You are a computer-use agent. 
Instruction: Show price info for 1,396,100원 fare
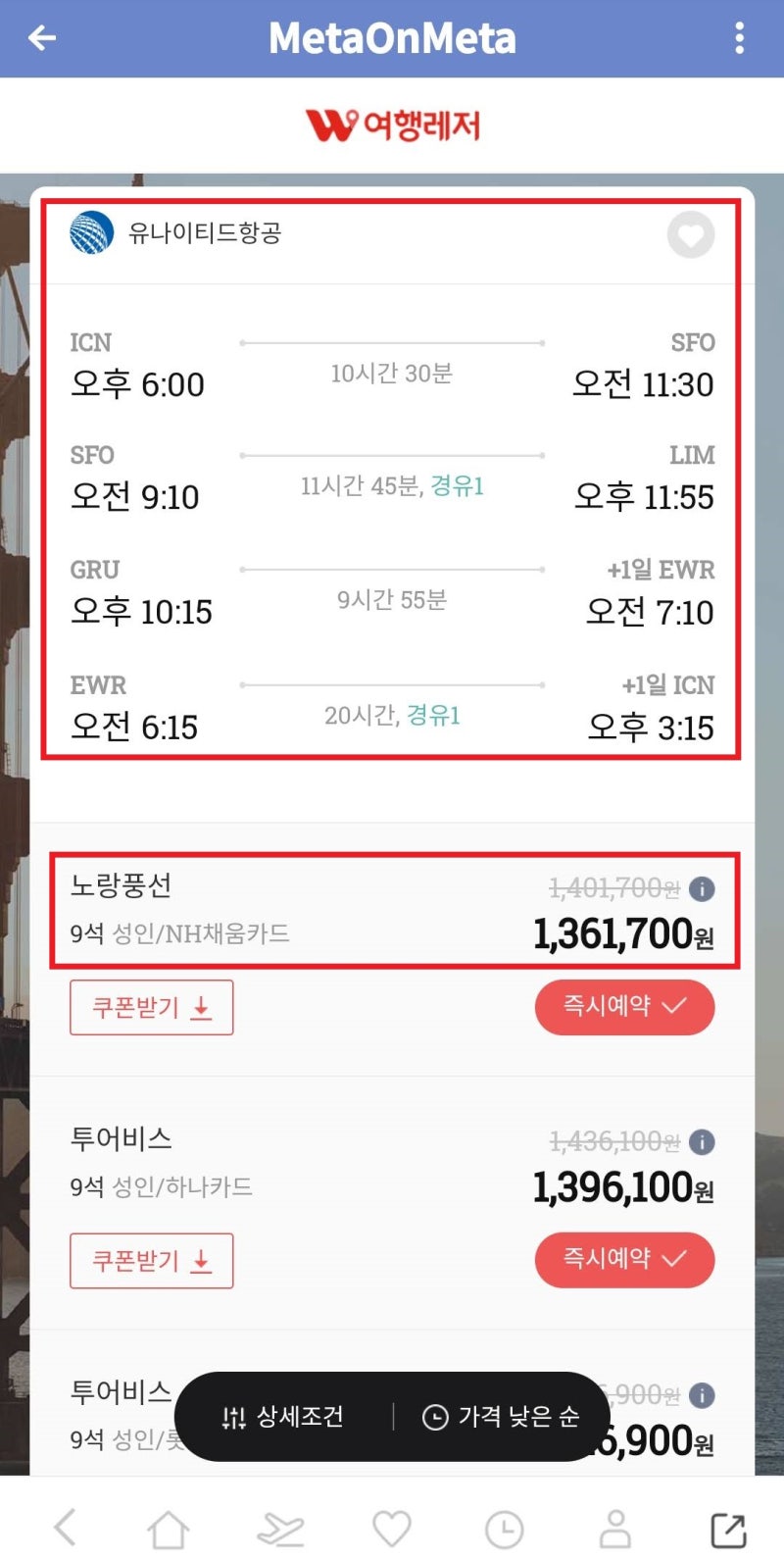point(702,1142)
